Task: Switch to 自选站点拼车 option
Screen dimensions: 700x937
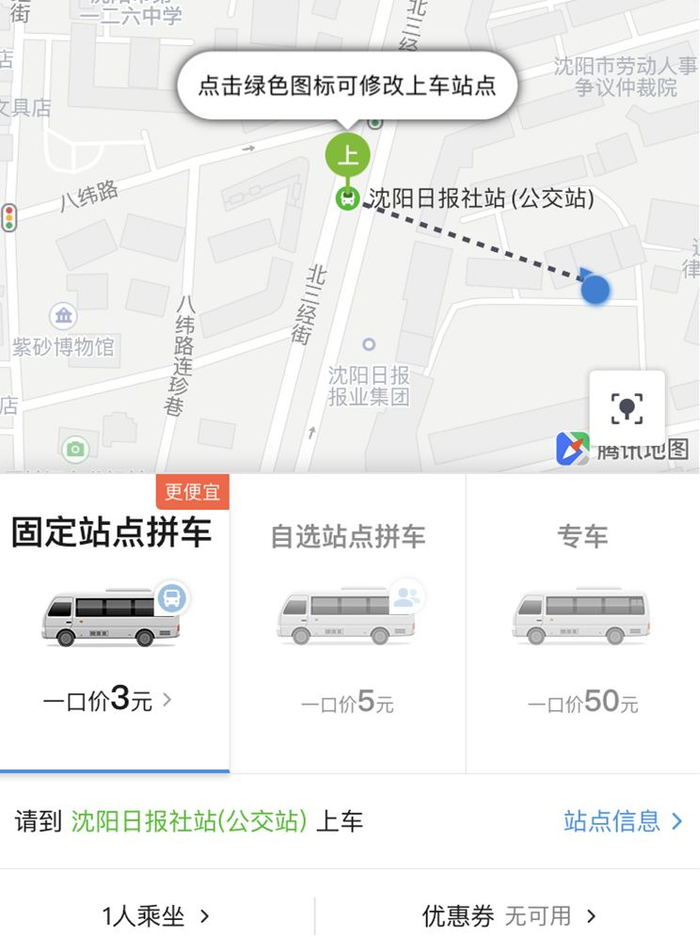Action: [x=347, y=622]
